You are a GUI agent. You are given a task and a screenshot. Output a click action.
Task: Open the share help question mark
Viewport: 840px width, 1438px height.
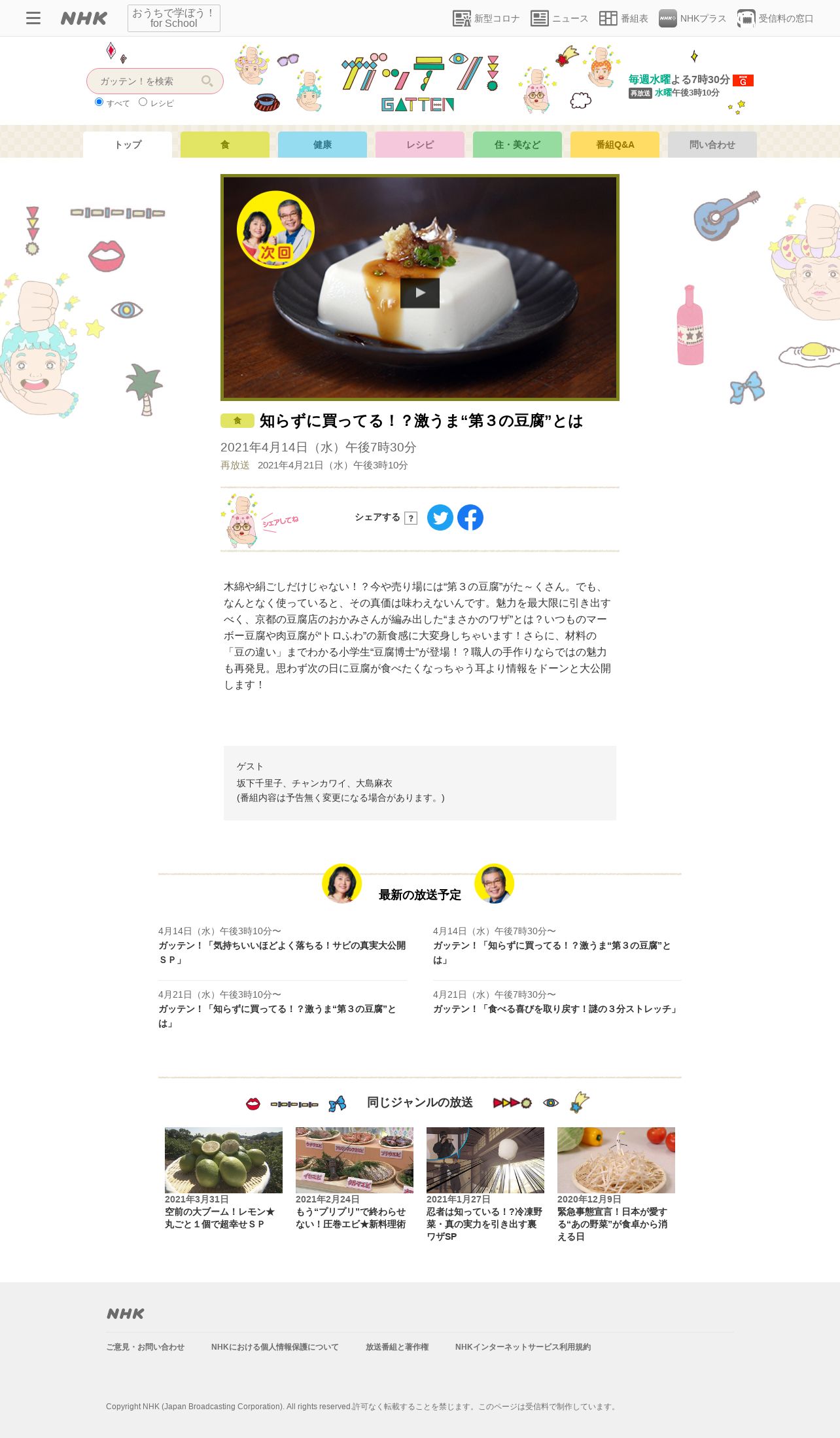411,518
